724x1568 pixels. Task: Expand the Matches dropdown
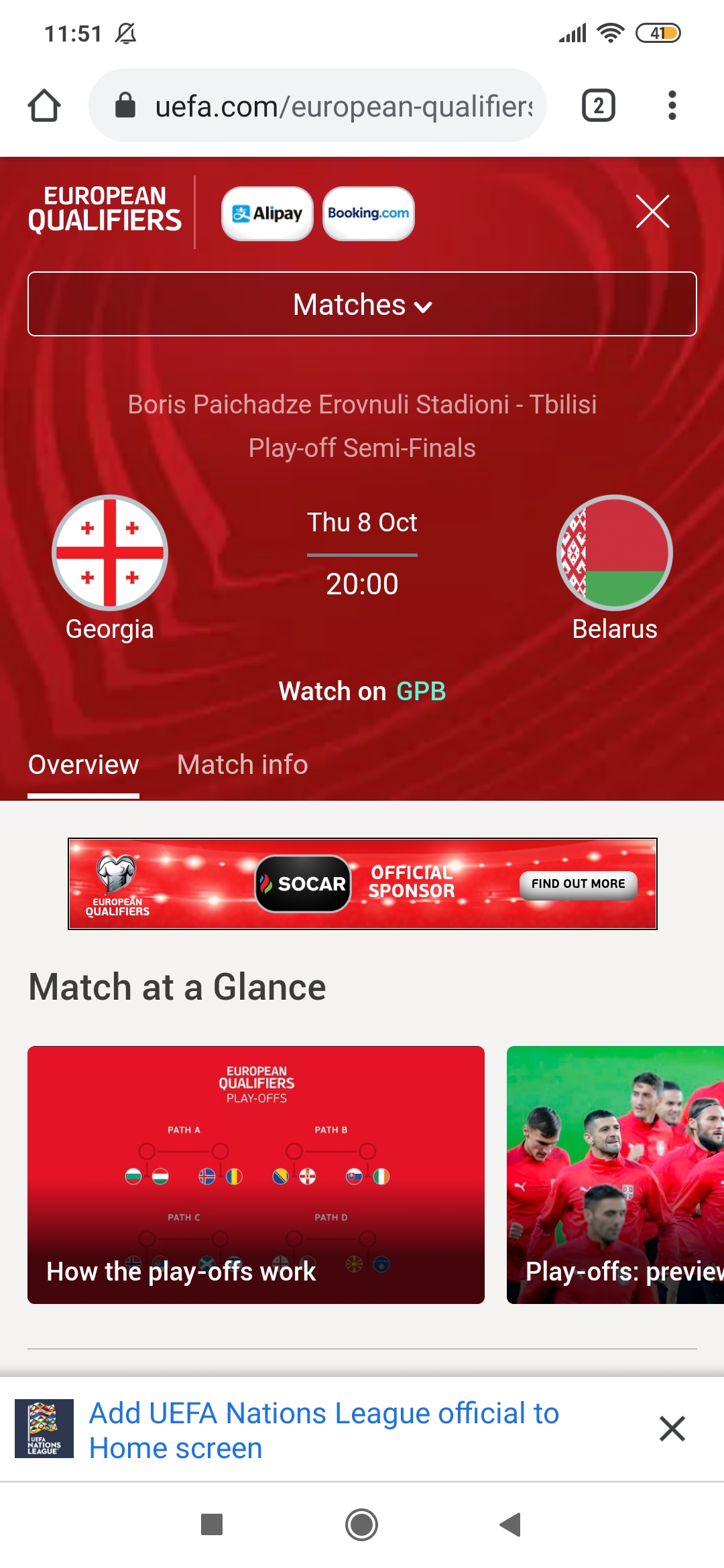tap(362, 304)
